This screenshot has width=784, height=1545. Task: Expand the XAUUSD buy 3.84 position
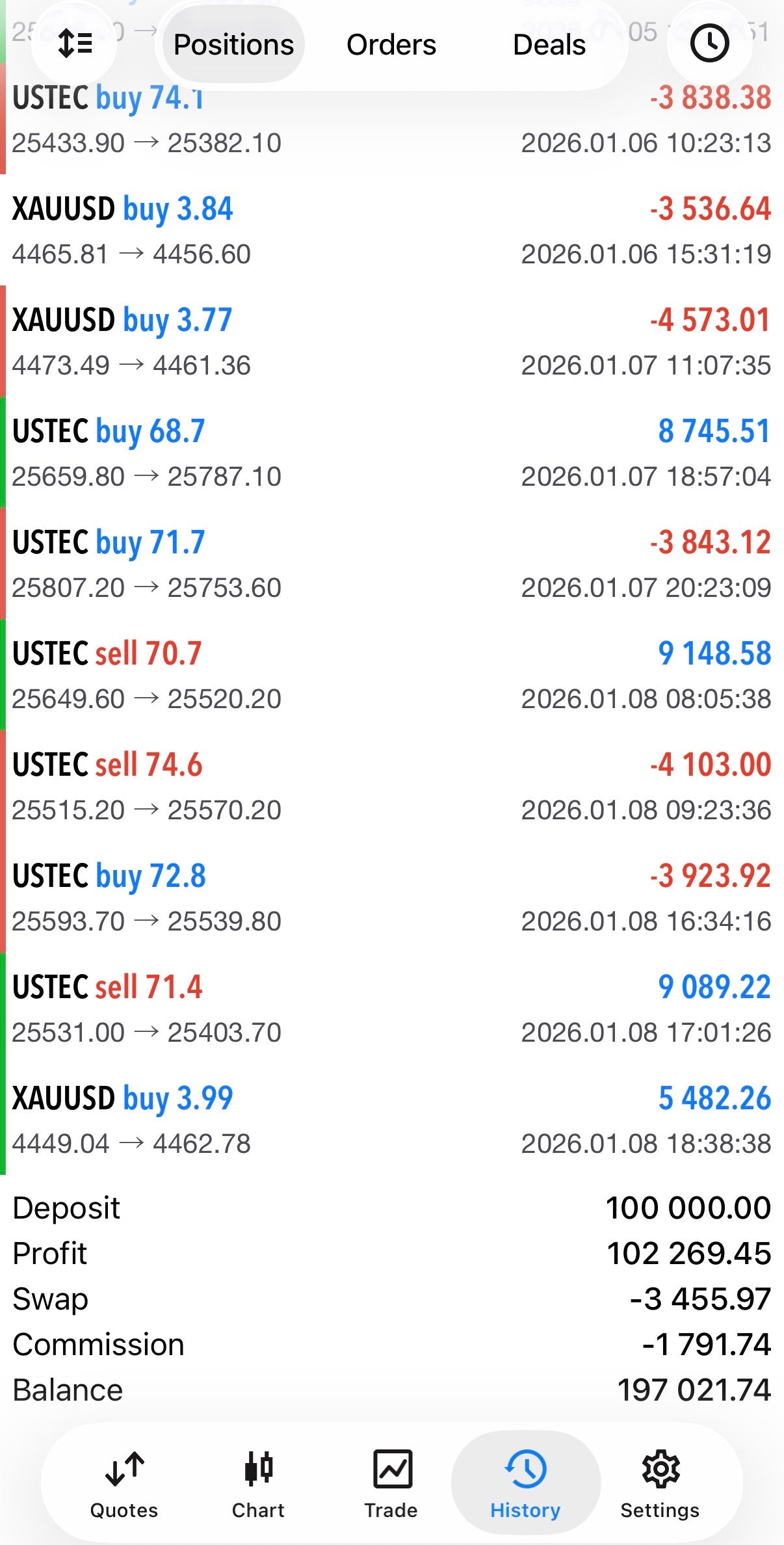point(392,231)
